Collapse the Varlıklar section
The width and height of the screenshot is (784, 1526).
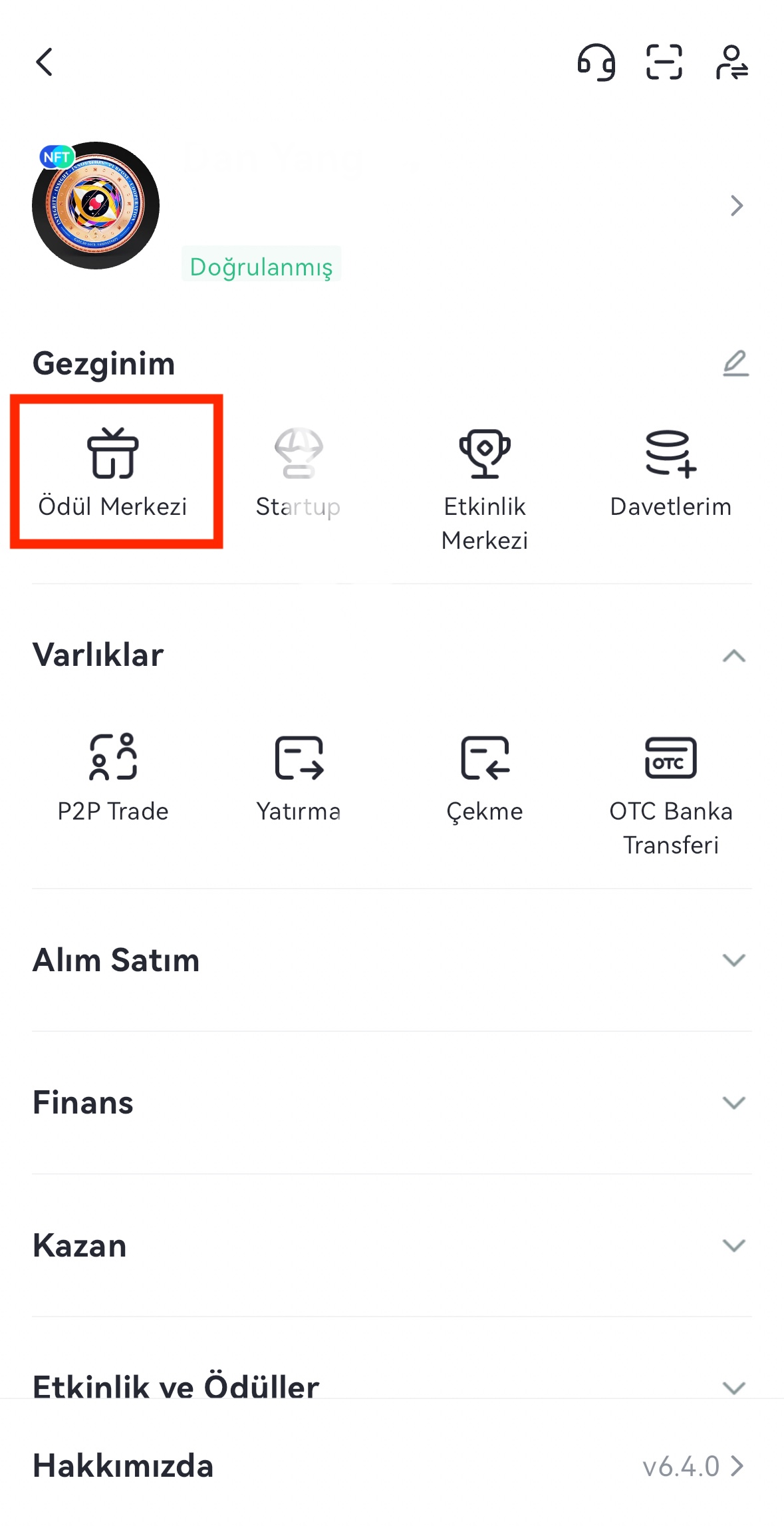pos(733,656)
